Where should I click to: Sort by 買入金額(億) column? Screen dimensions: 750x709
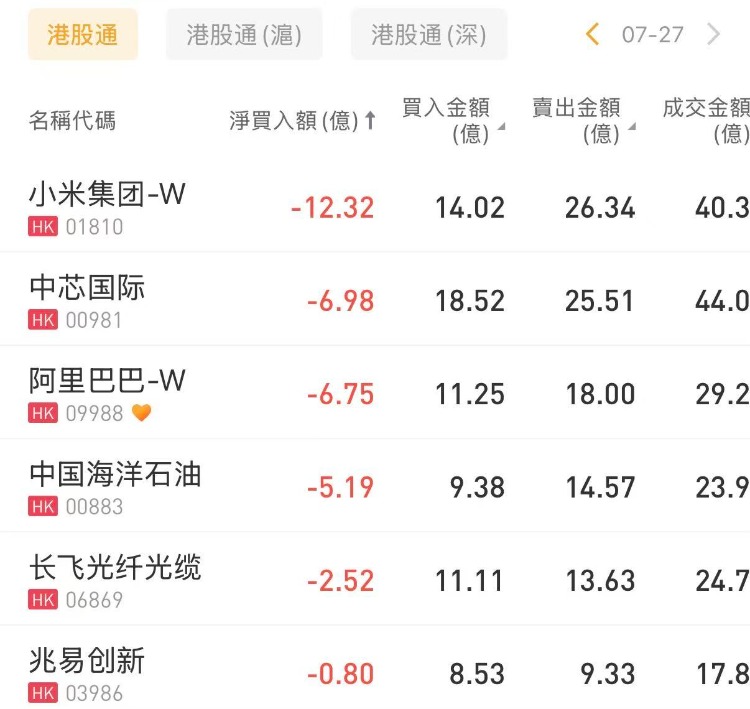coord(452,121)
